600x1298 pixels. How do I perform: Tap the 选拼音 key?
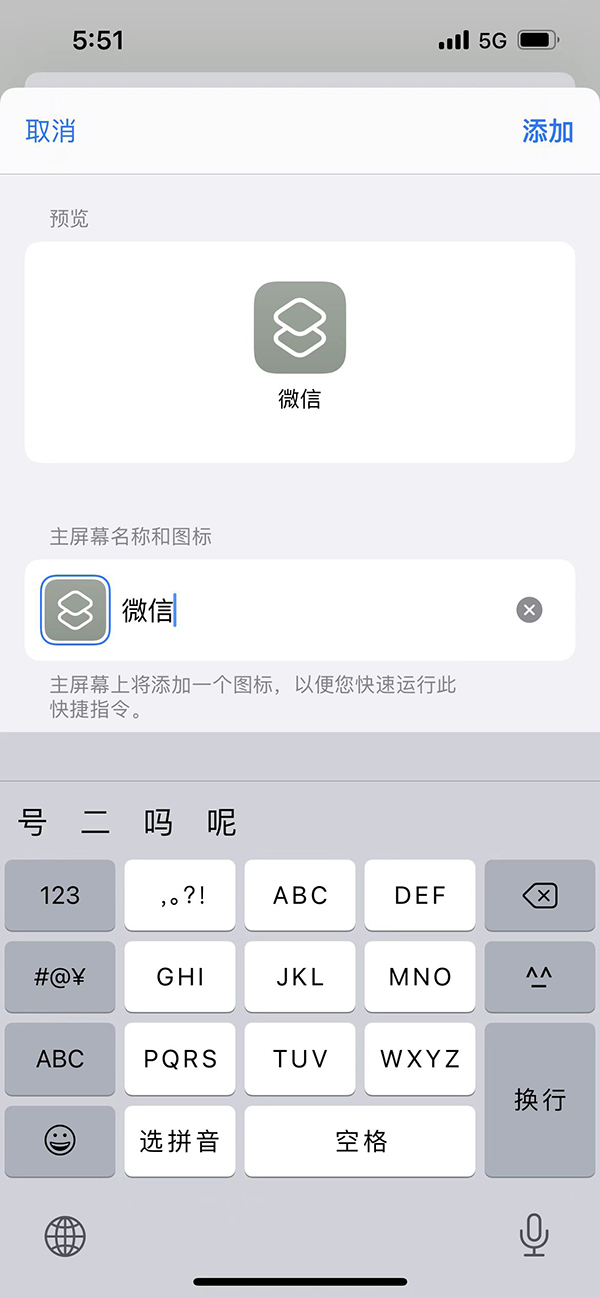pos(180,1141)
